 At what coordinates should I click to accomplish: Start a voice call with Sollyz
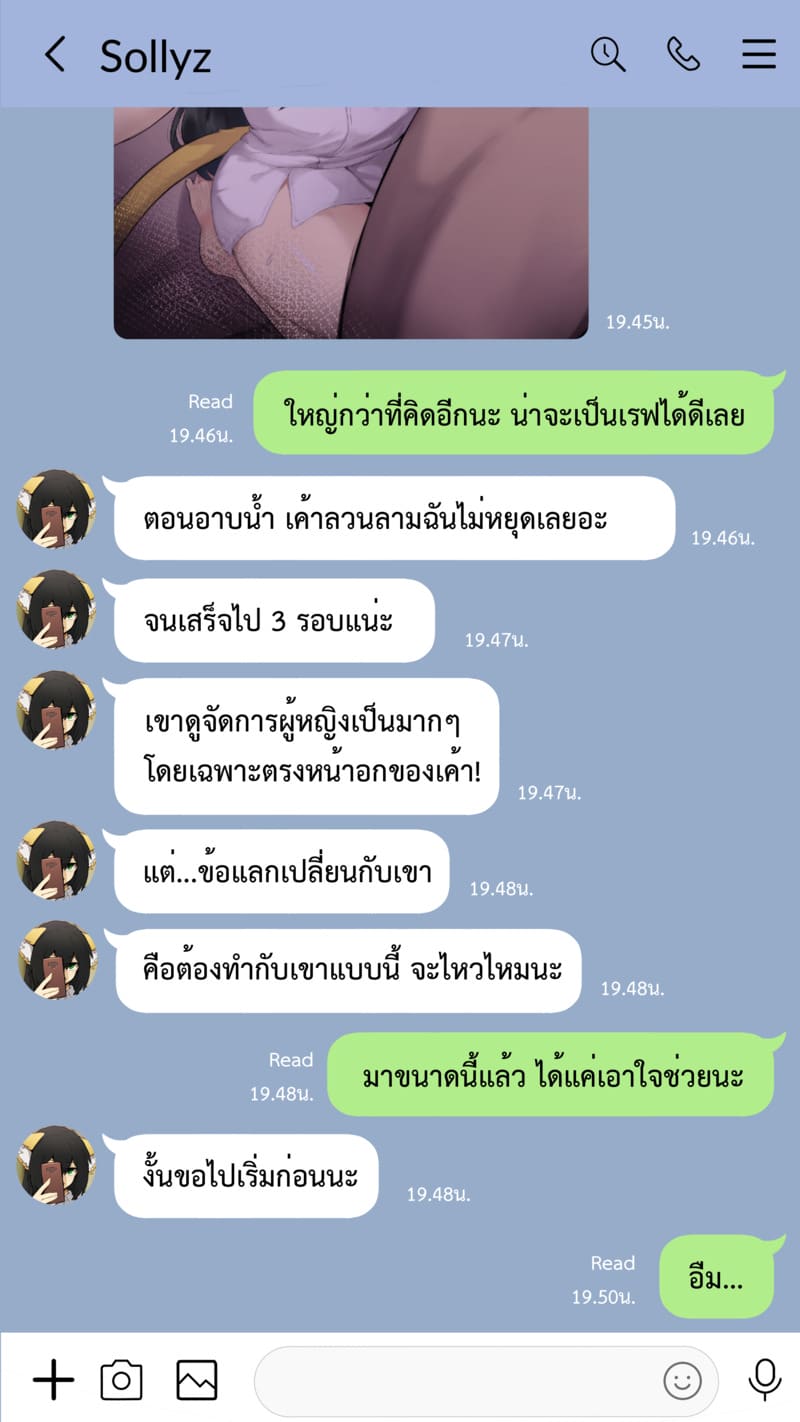tap(685, 55)
